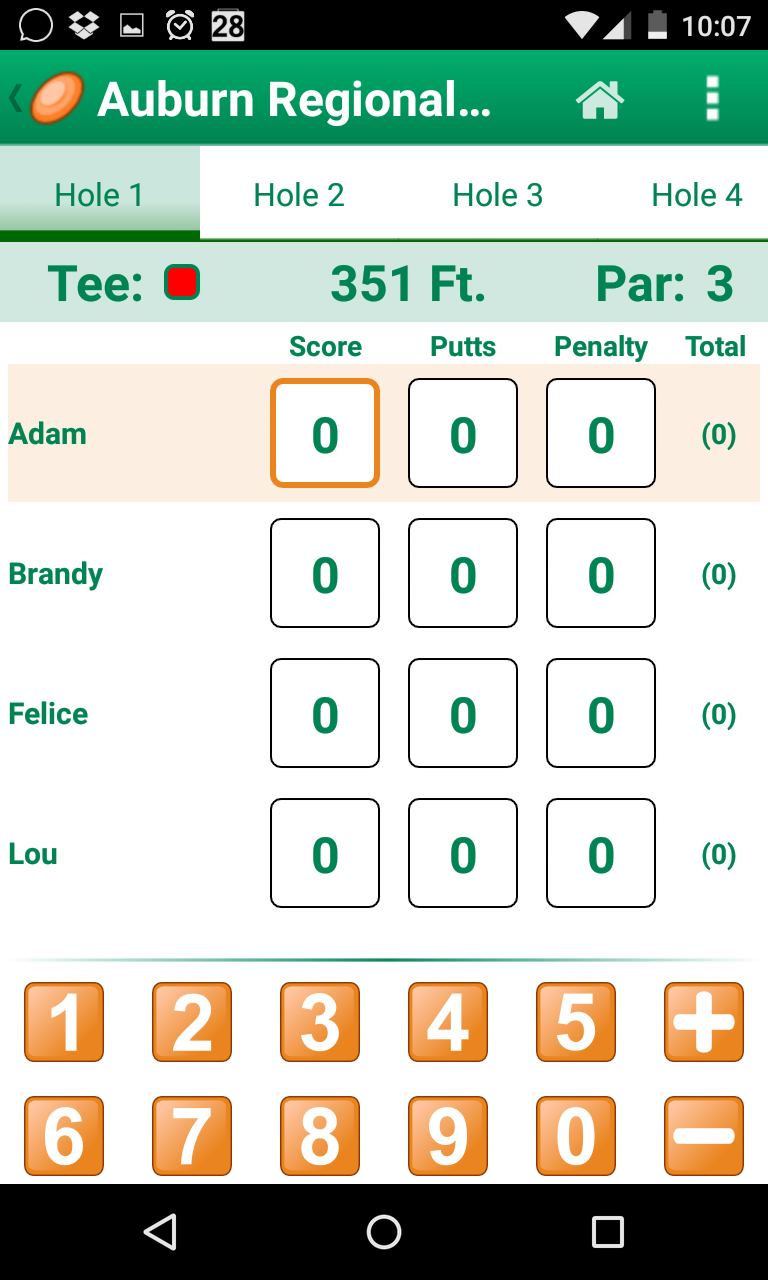This screenshot has height=1280, width=768.
Task: Select Brandy's Score box
Action: tap(325, 573)
